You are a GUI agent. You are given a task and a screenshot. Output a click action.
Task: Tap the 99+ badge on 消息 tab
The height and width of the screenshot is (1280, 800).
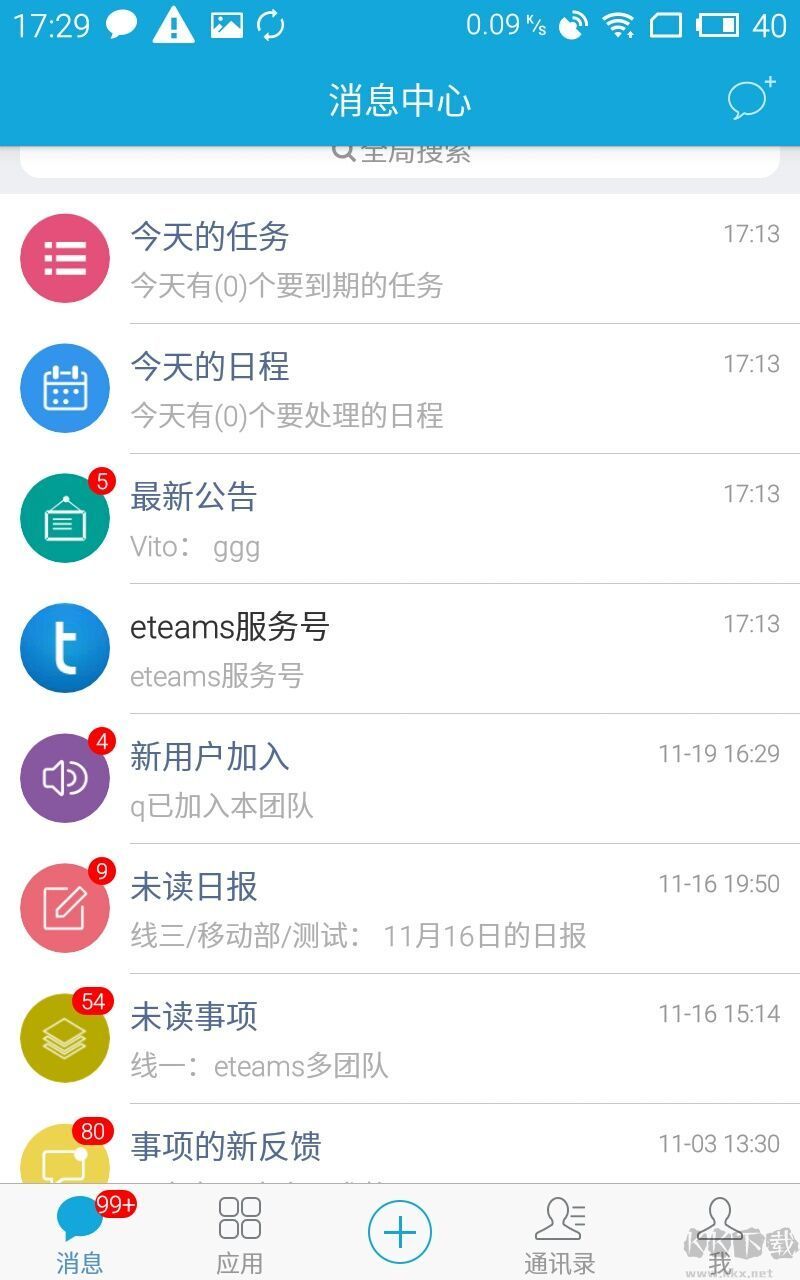coord(115,1205)
